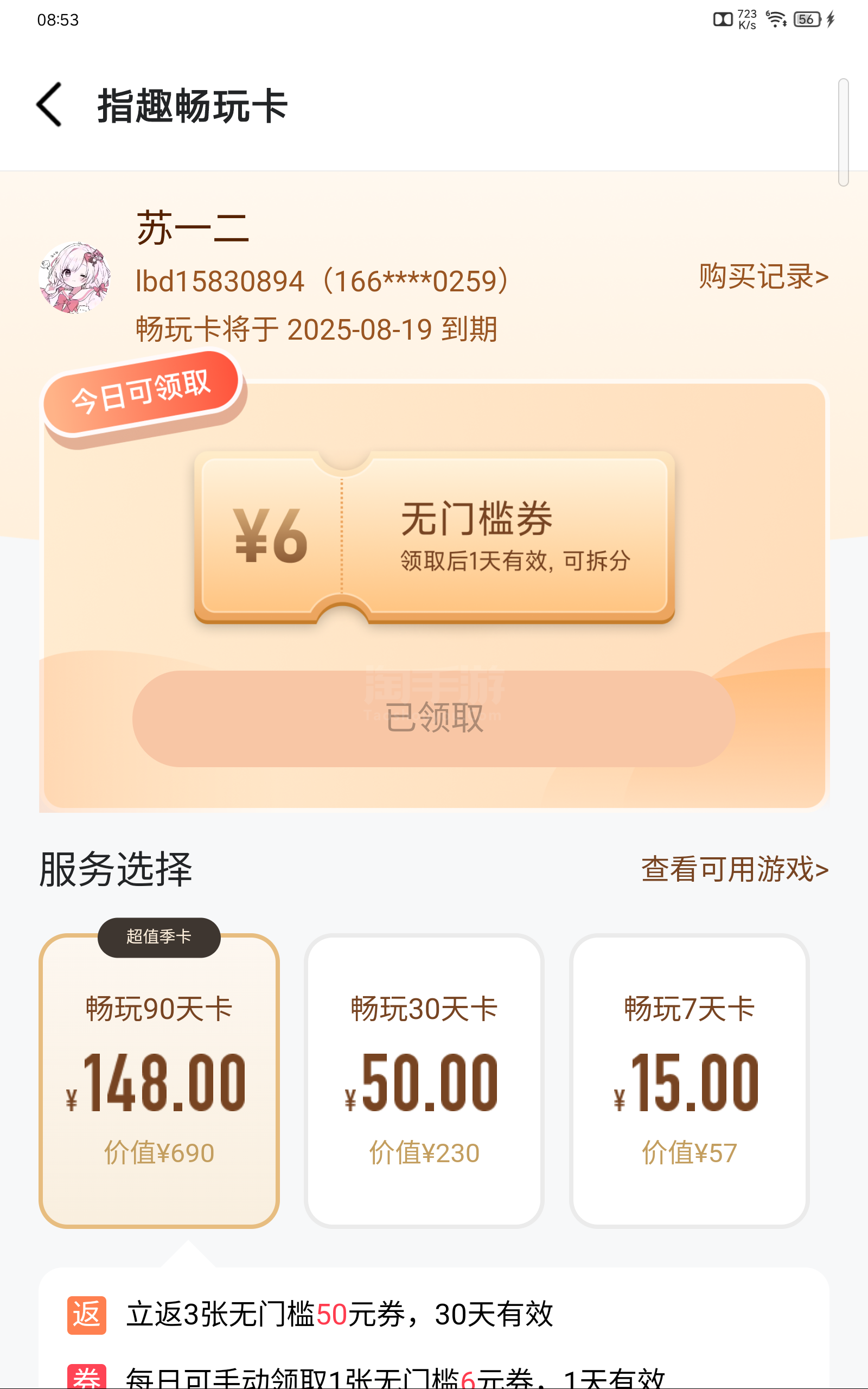Select the 畅玩90天卡 plan
This screenshot has height=1389, width=868.
159,1080
